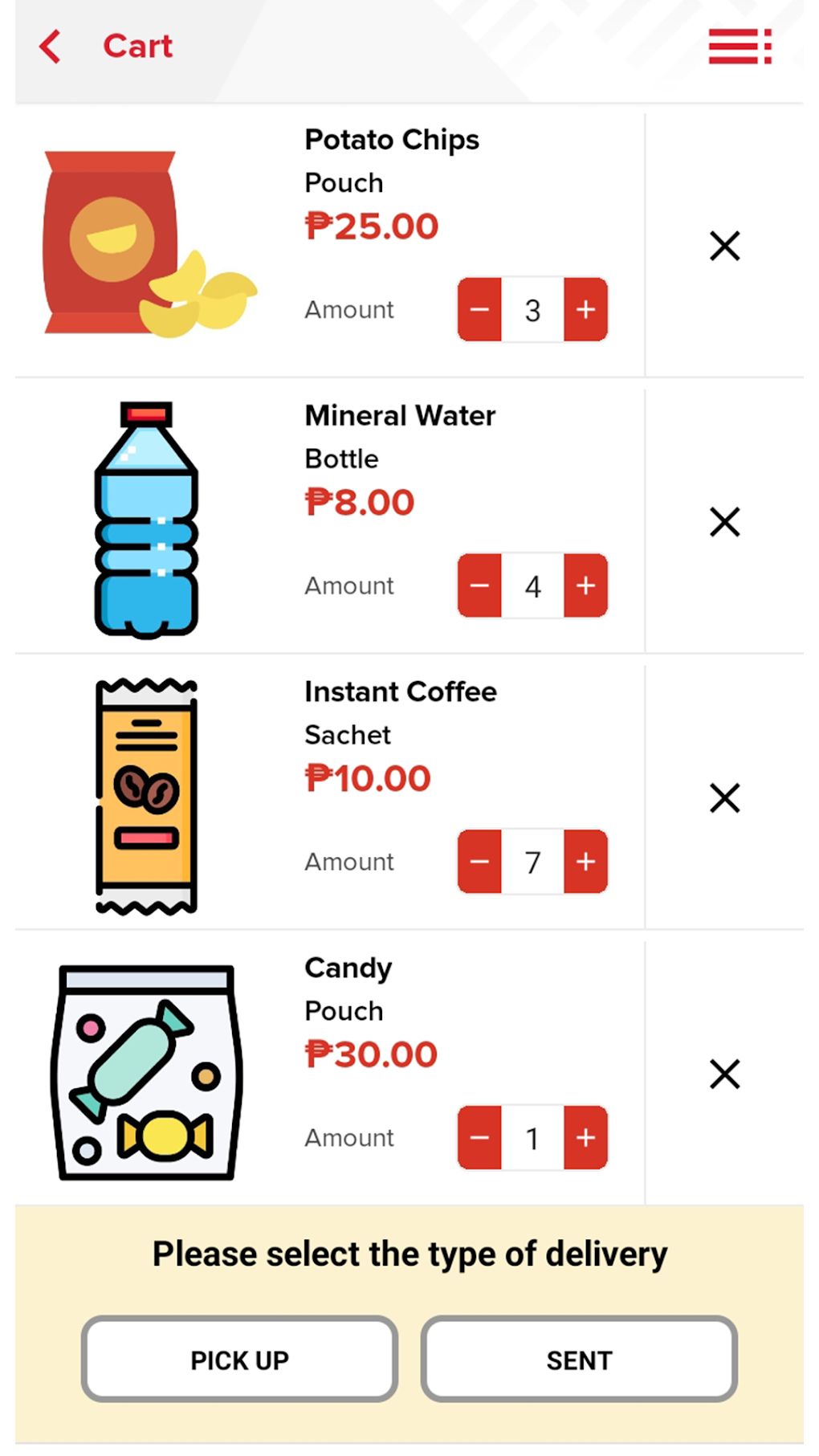Remove Instant Coffee from the cart
819x1456 pixels.
coord(724,798)
